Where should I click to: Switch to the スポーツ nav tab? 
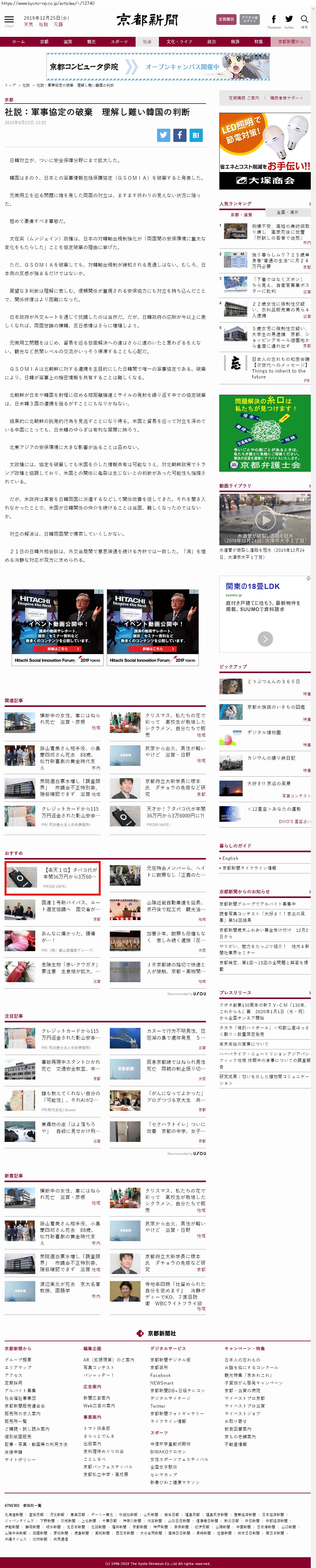tap(119, 41)
